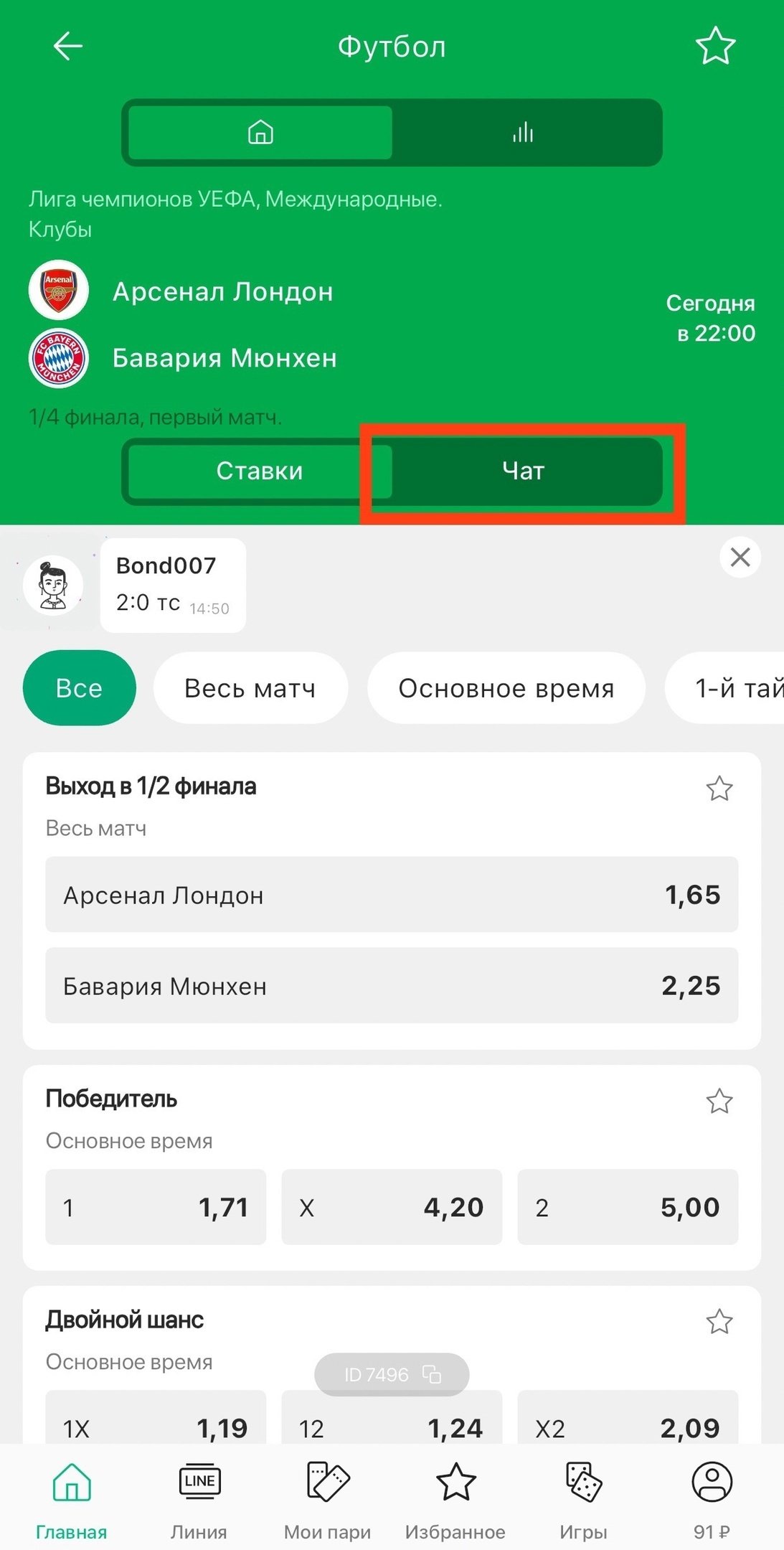The width and height of the screenshot is (784, 1550).
Task: Select outcome 2 at odds 5,00
Action: click(x=628, y=1207)
